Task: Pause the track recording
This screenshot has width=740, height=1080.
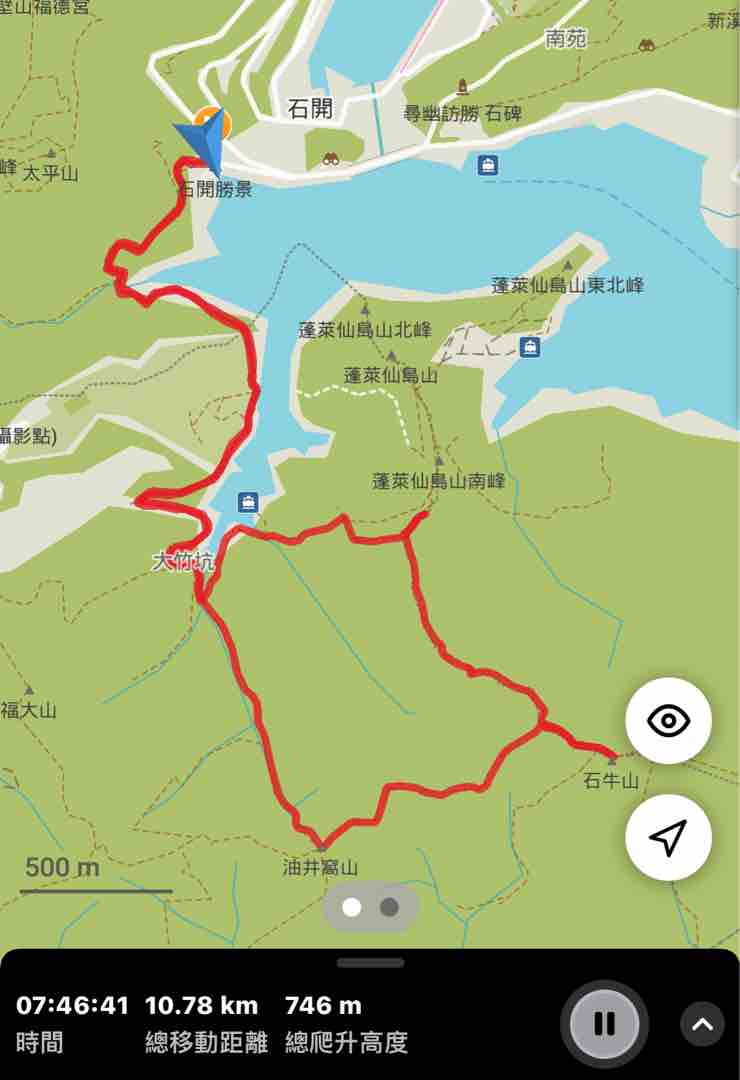Action: coord(604,1023)
